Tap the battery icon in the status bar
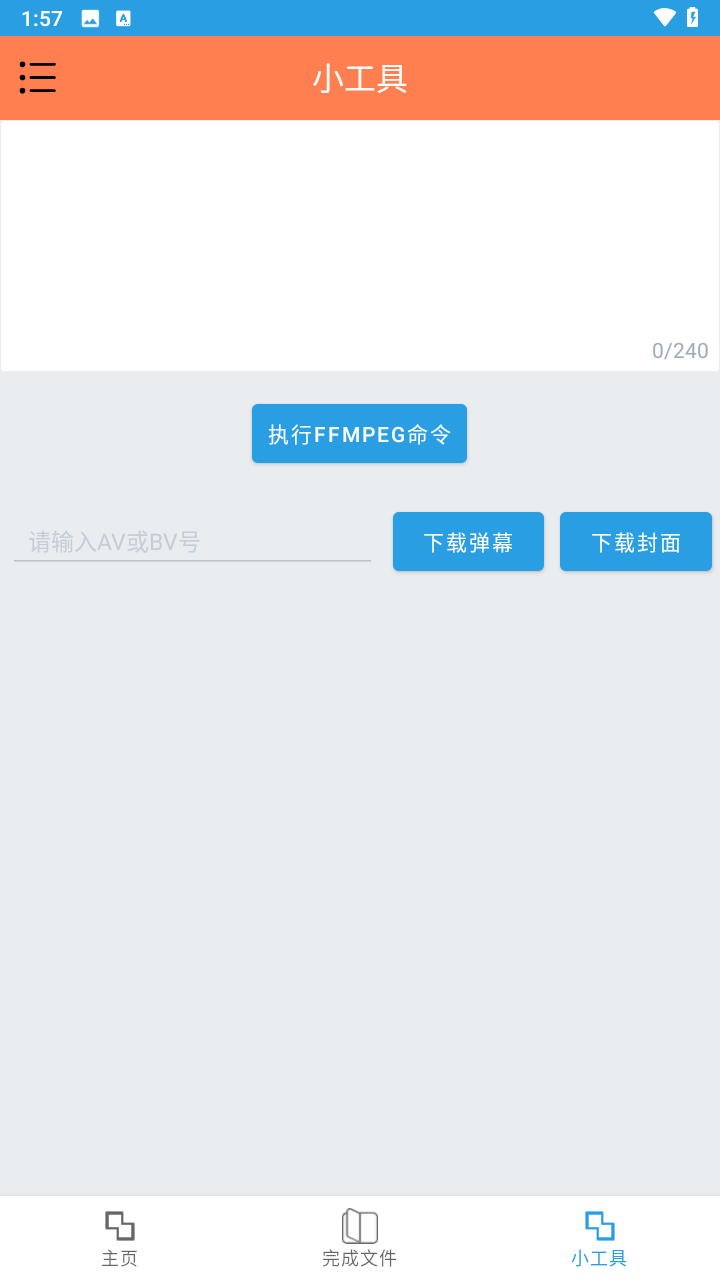The width and height of the screenshot is (720, 1280). click(x=692, y=17)
